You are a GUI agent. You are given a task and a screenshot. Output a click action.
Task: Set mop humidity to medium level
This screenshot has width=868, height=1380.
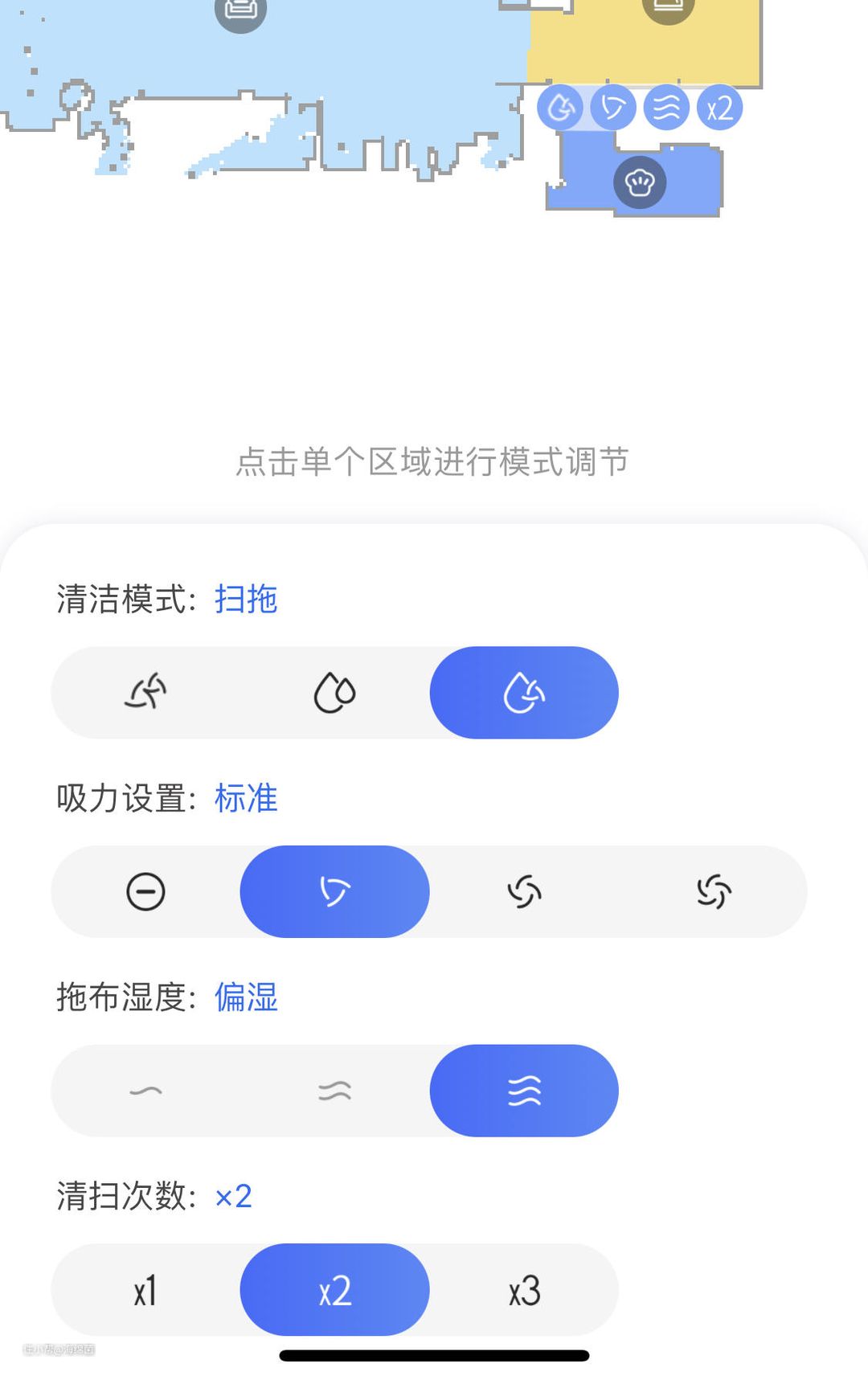tap(334, 1091)
